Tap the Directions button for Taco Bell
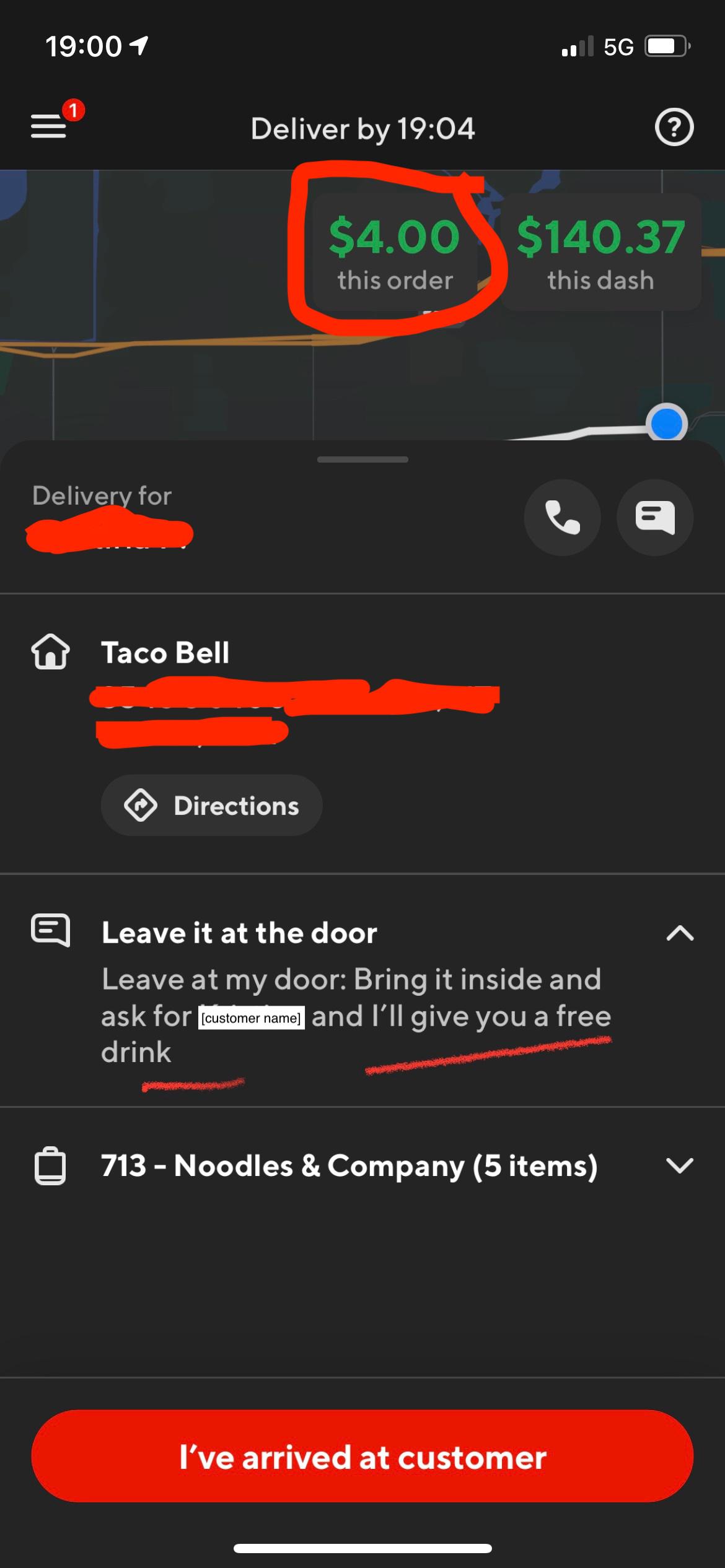This screenshot has width=725, height=1568. [x=211, y=805]
